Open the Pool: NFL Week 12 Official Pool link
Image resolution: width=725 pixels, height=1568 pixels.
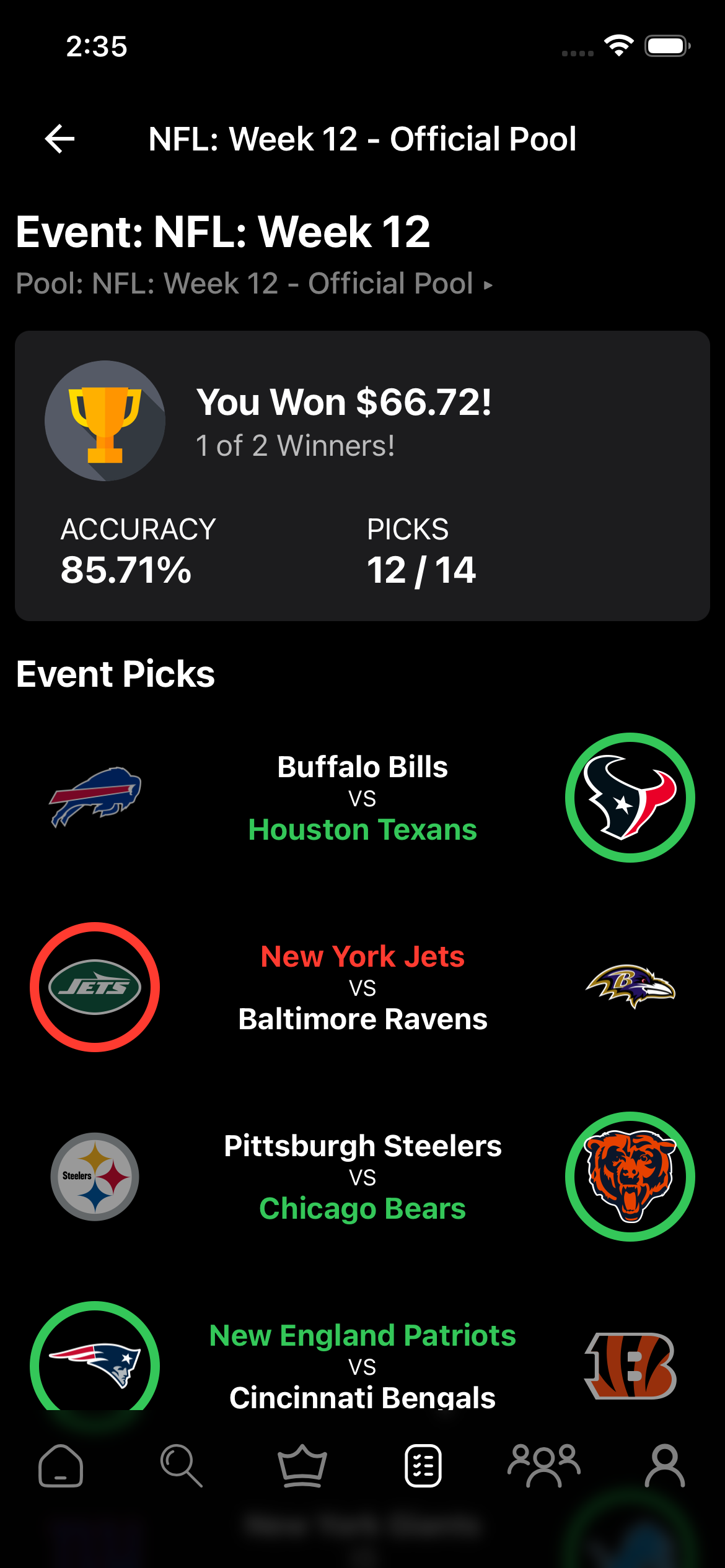(254, 284)
